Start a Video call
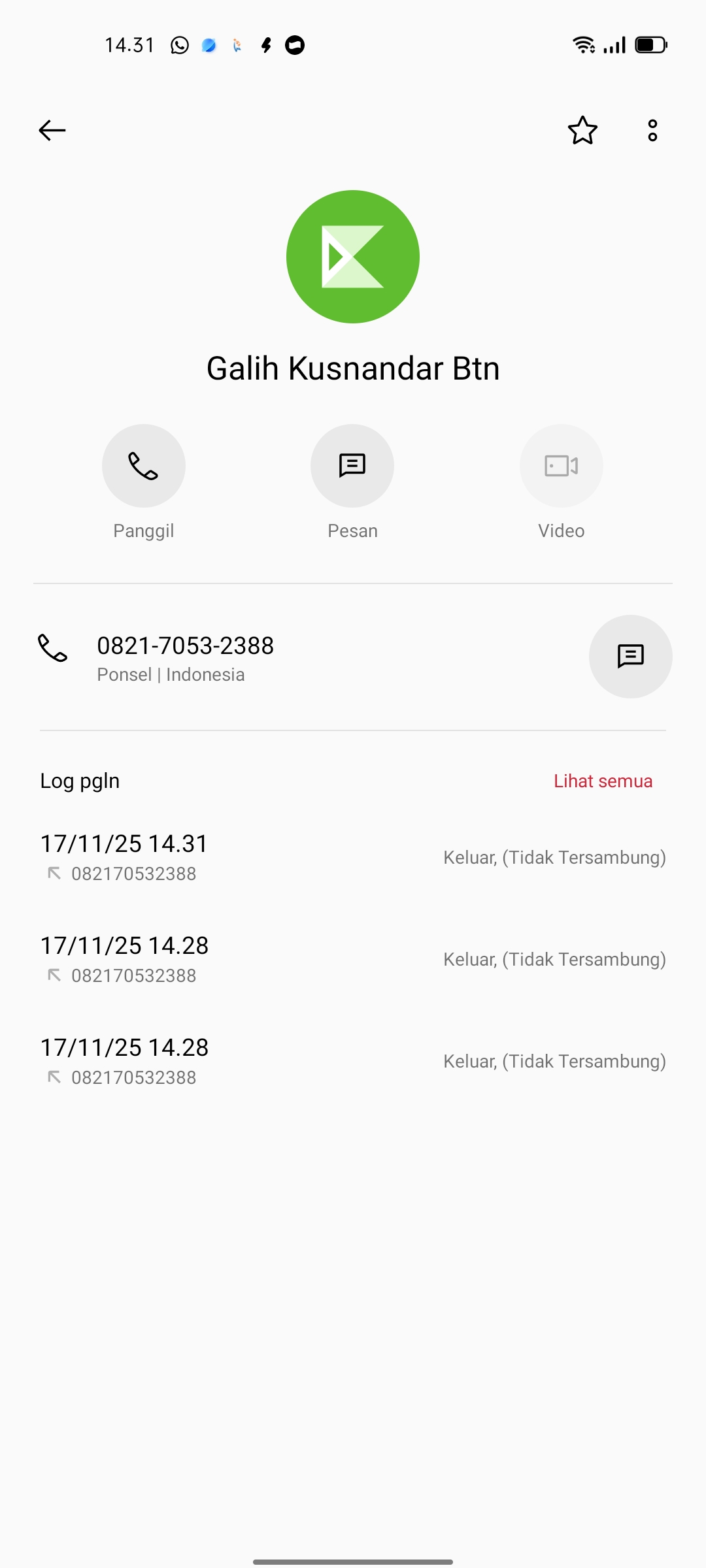Screen dimensions: 706x1568 tap(561, 465)
